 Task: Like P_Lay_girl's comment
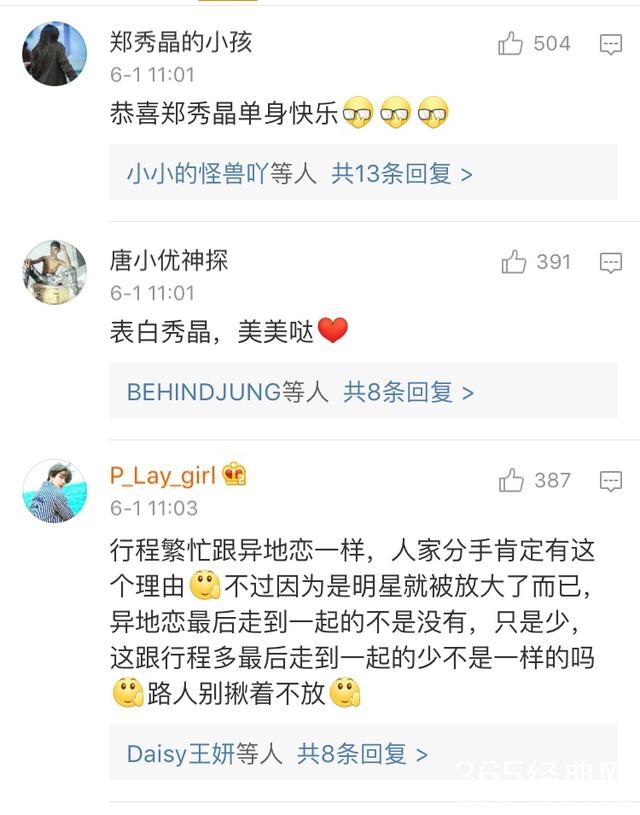[512, 480]
